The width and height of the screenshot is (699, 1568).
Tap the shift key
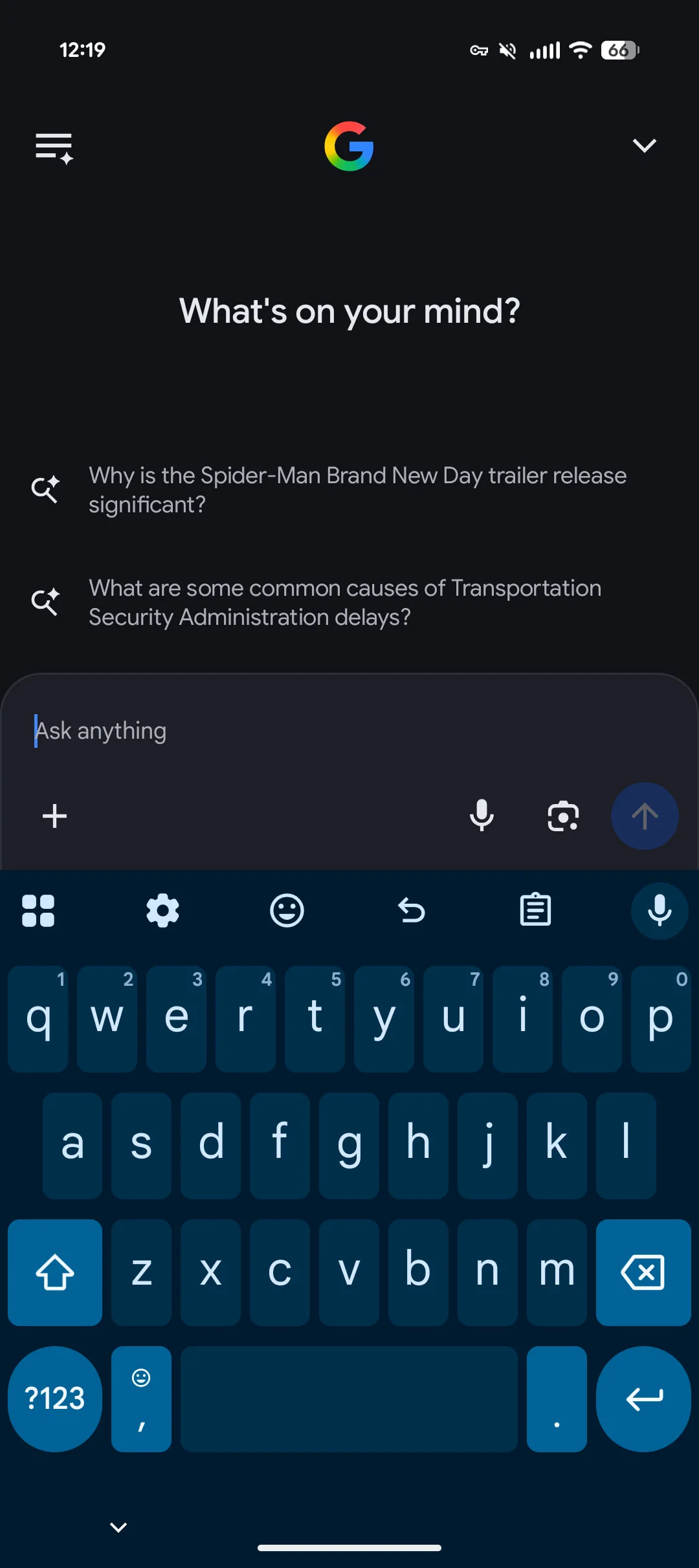point(55,1272)
